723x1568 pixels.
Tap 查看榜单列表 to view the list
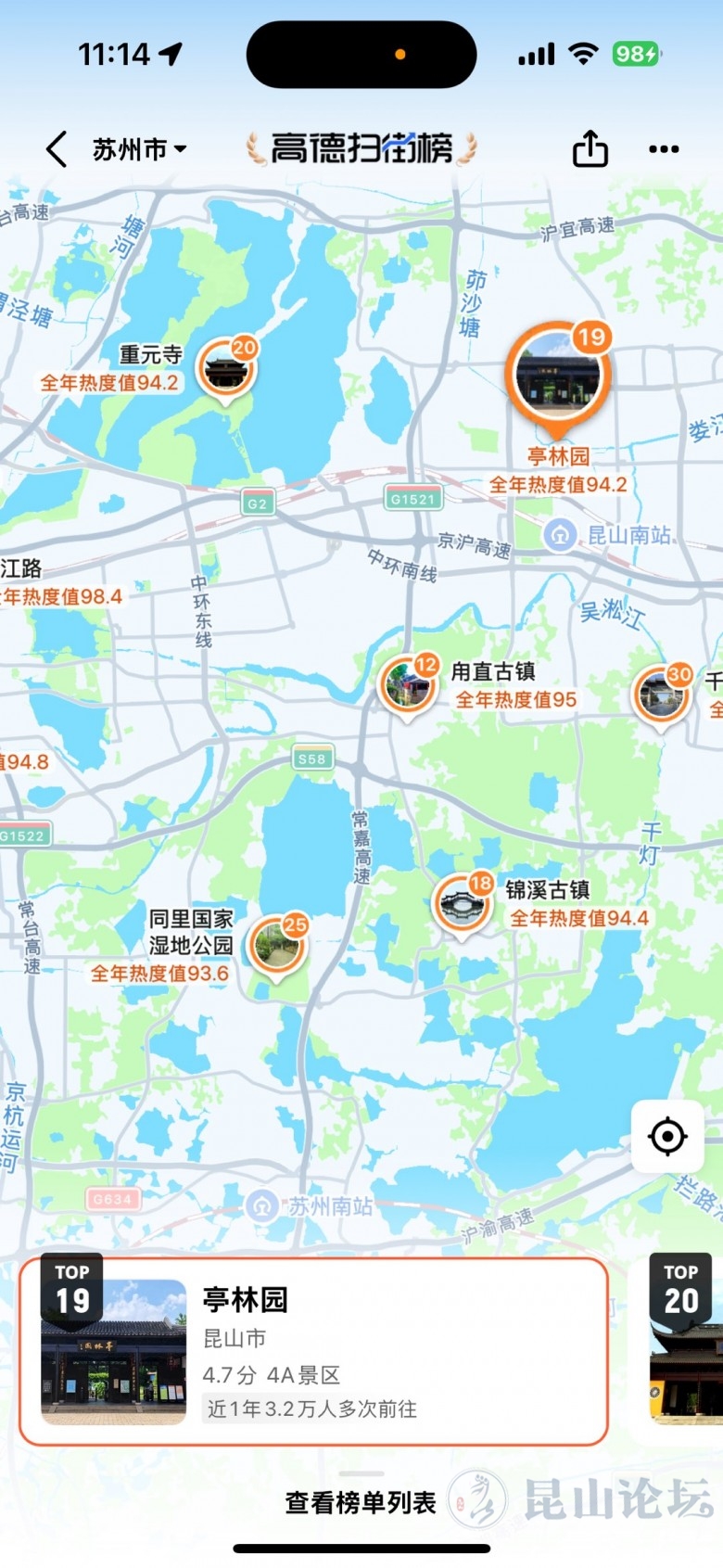tap(361, 1502)
